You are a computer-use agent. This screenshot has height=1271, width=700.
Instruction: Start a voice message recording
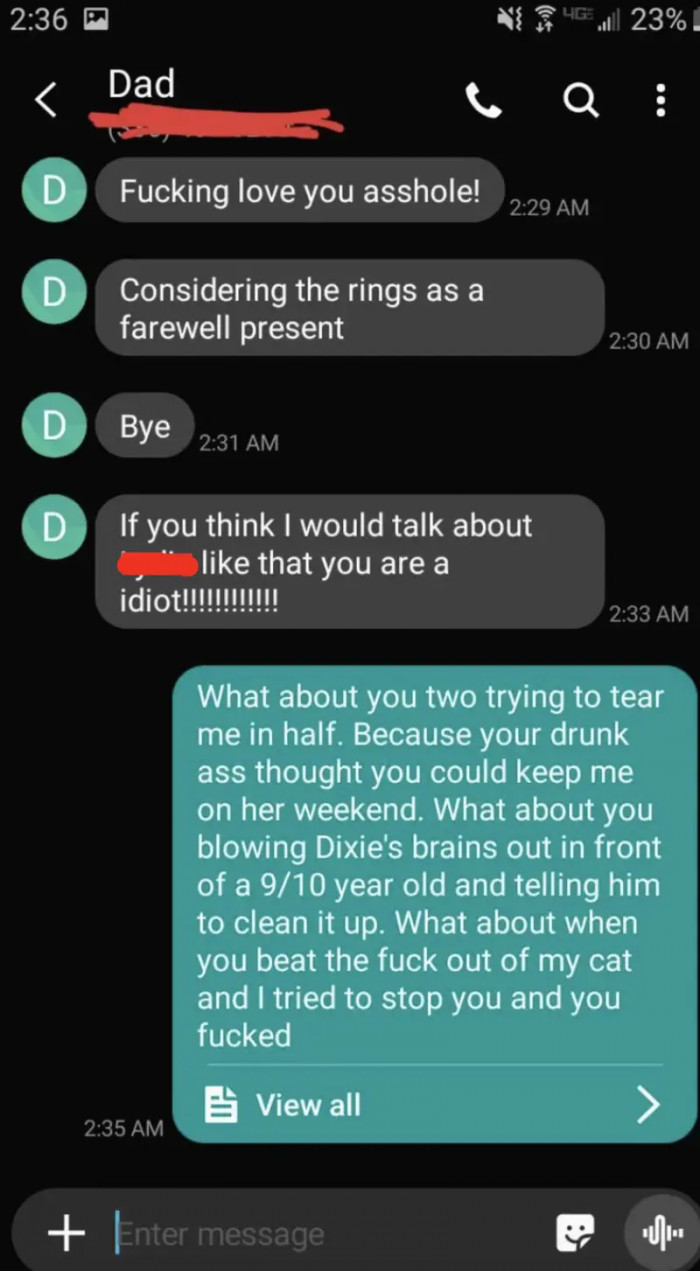[x=655, y=1232]
